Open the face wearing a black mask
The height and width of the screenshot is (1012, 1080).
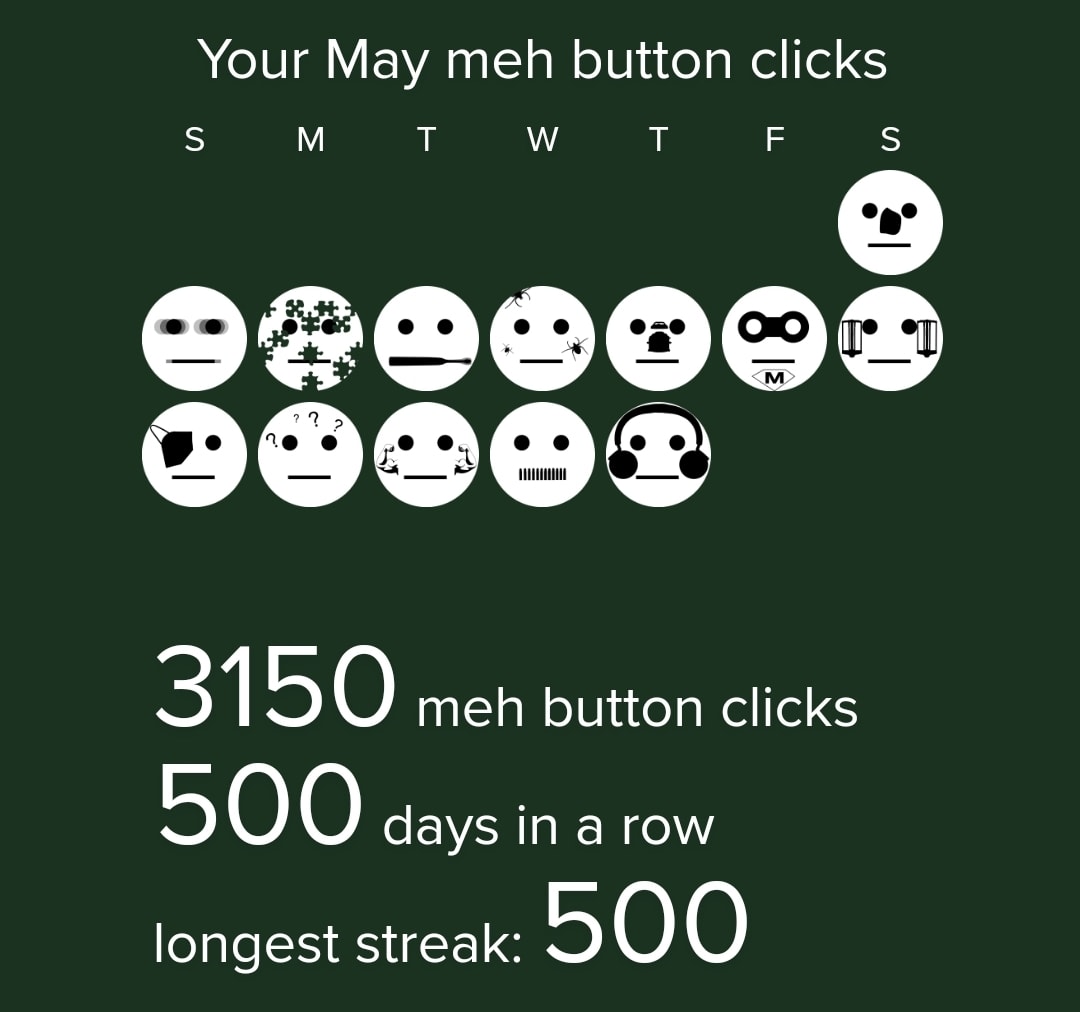(194, 454)
